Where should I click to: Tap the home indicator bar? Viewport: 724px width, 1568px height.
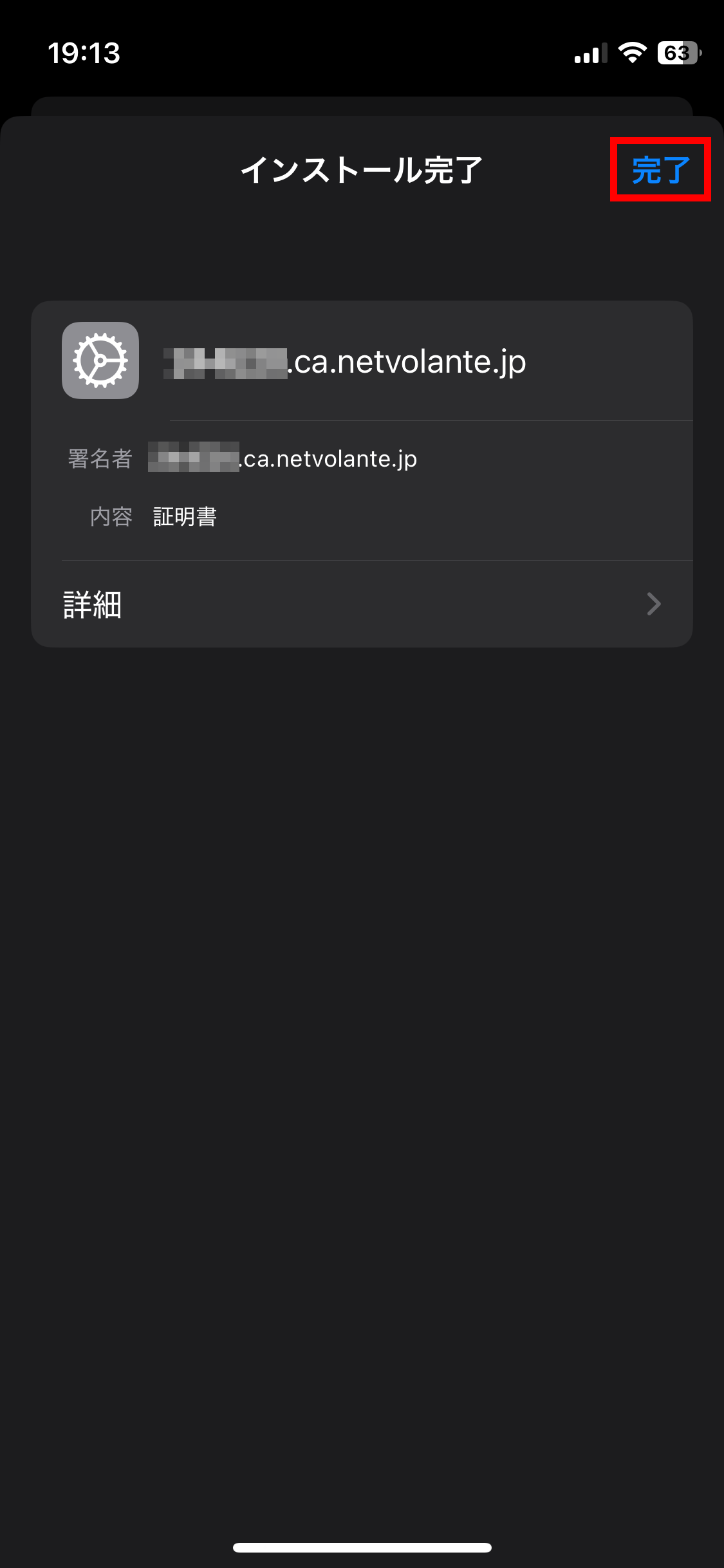362,1547
